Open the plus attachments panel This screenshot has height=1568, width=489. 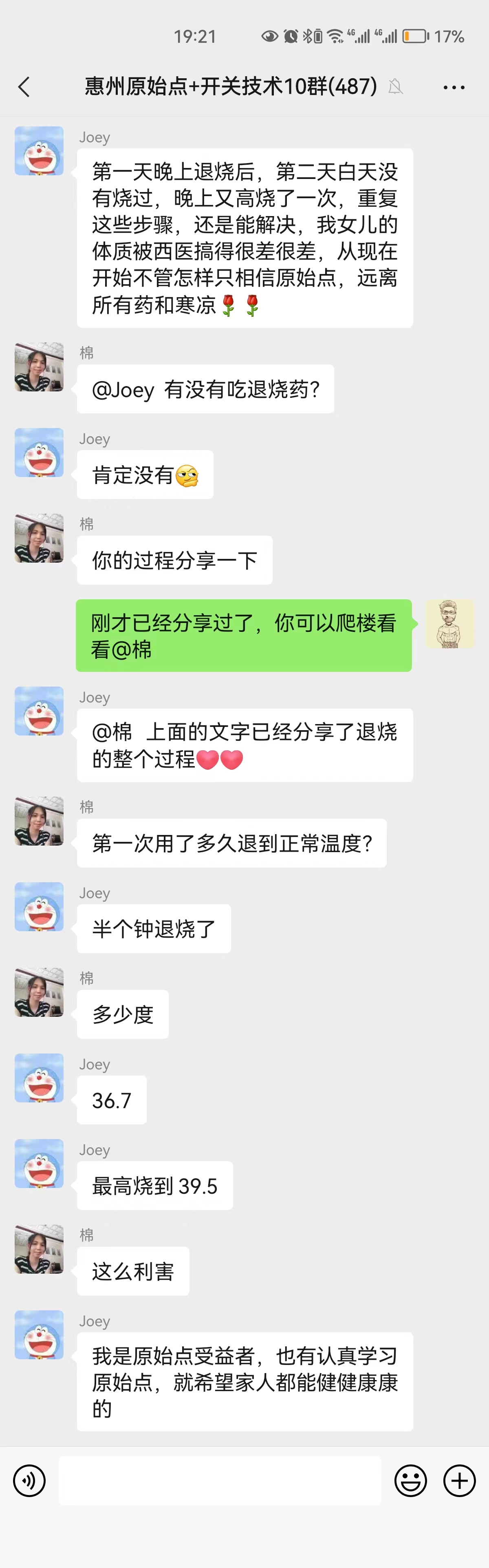point(459,1480)
